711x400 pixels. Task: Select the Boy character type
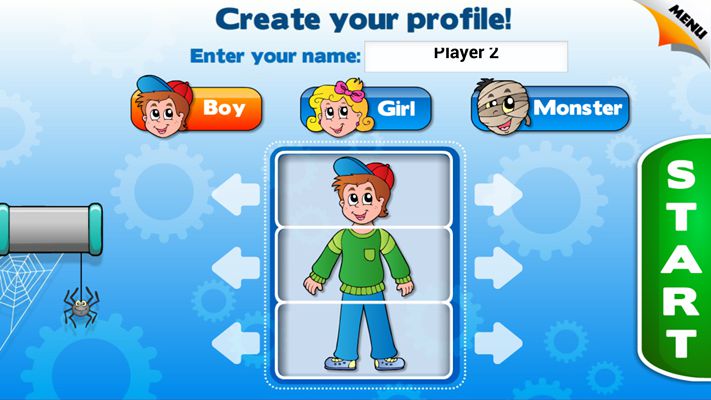[x=196, y=108]
